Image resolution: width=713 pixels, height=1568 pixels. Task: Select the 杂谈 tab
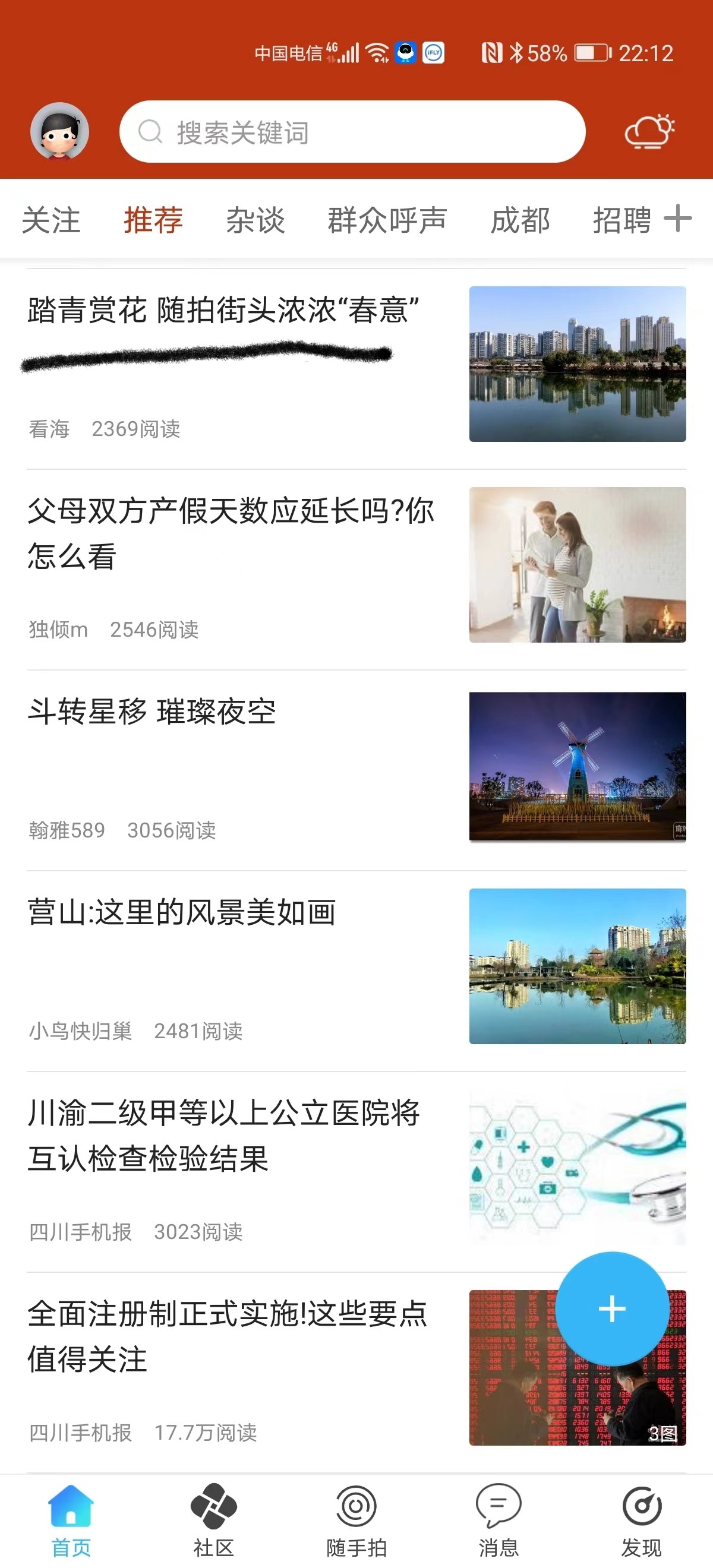(255, 220)
